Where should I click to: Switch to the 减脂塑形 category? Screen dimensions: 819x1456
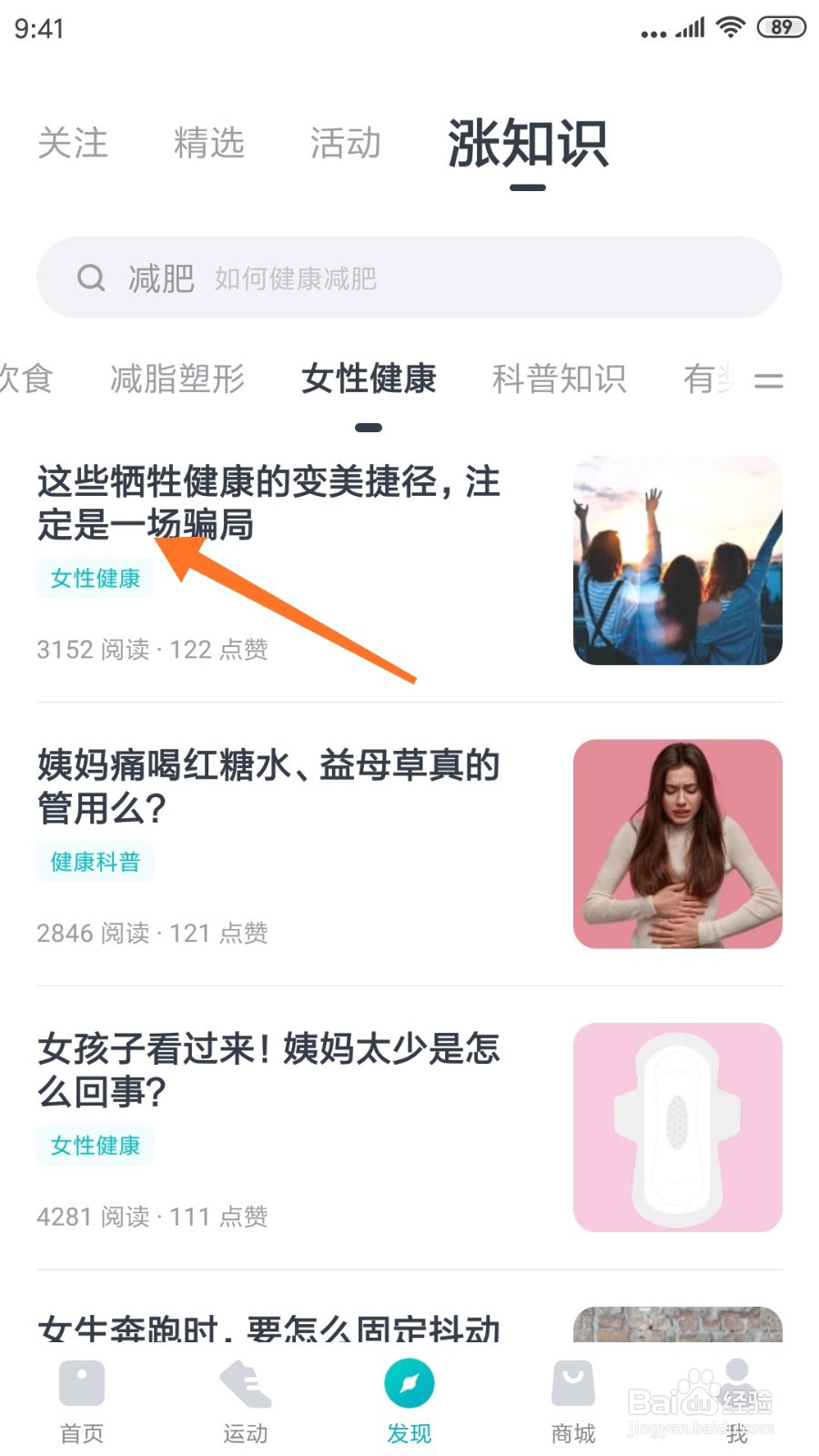click(x=177, y=379)
